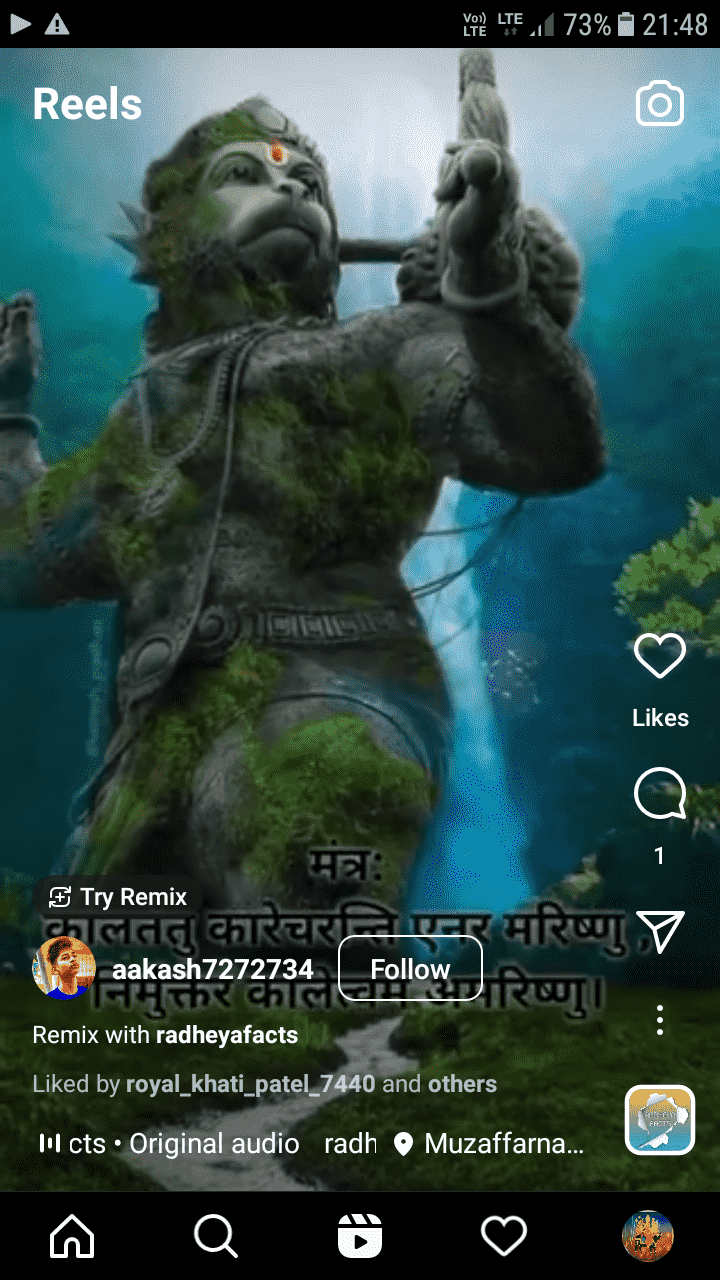Open the Muzaffarna... location tag
Image resolution: width=720 pixels, height=1280 pixels.
coord(490,1143)
